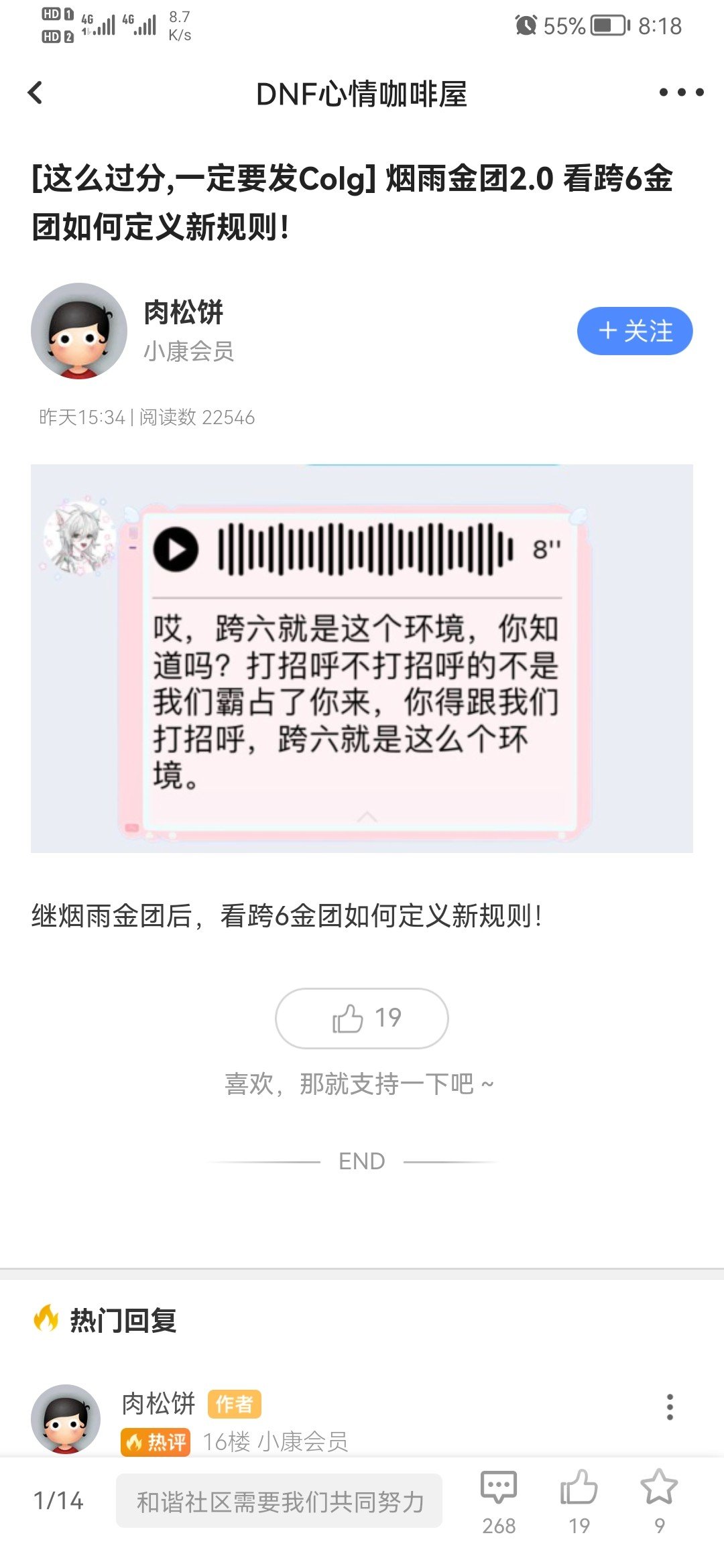
Task: Like the post with the 19 thumbs-up button
Action: 362,1019
